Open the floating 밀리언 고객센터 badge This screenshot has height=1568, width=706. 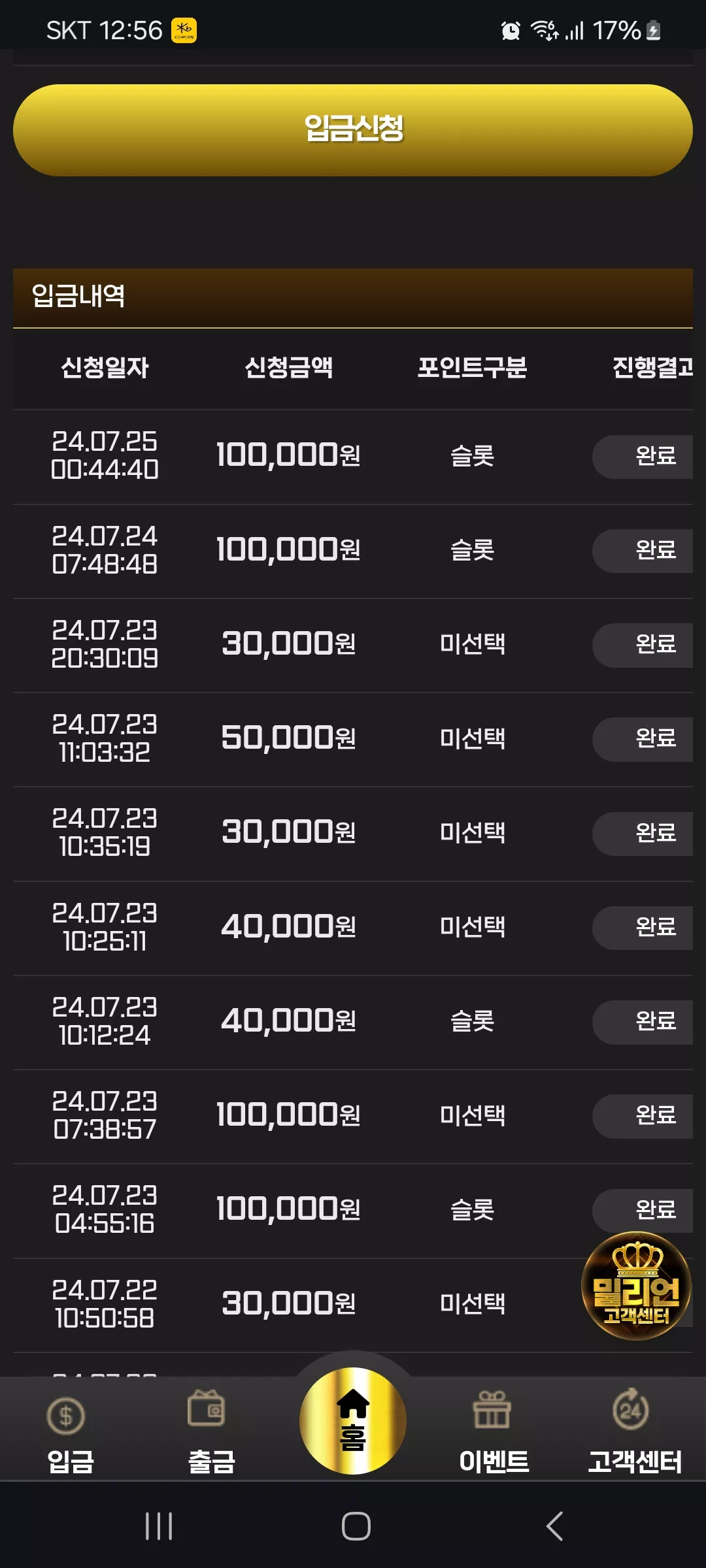636,1286
